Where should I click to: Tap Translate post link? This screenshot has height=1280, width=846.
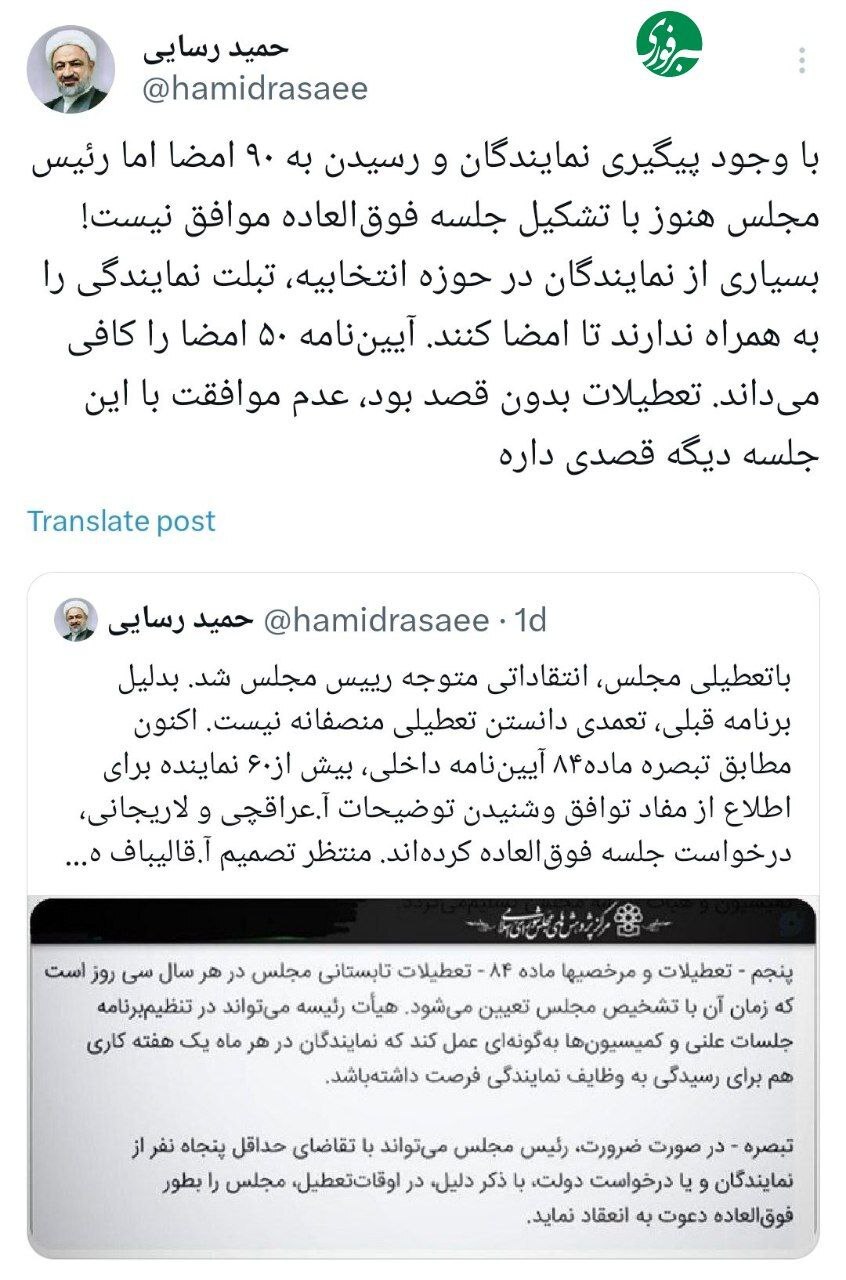click(121, 521)
